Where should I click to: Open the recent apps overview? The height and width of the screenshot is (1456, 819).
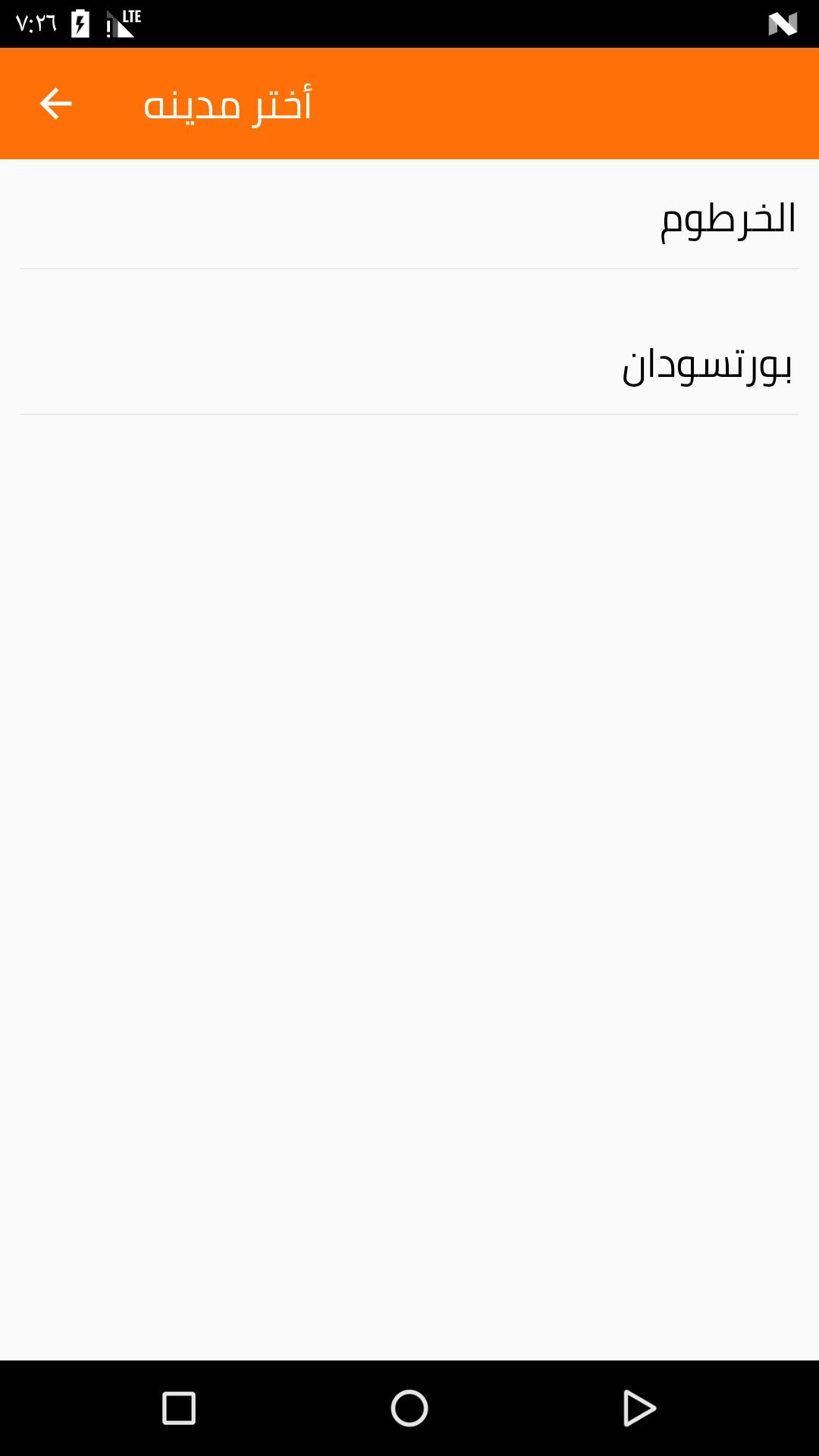click(x=179, y=1408)
